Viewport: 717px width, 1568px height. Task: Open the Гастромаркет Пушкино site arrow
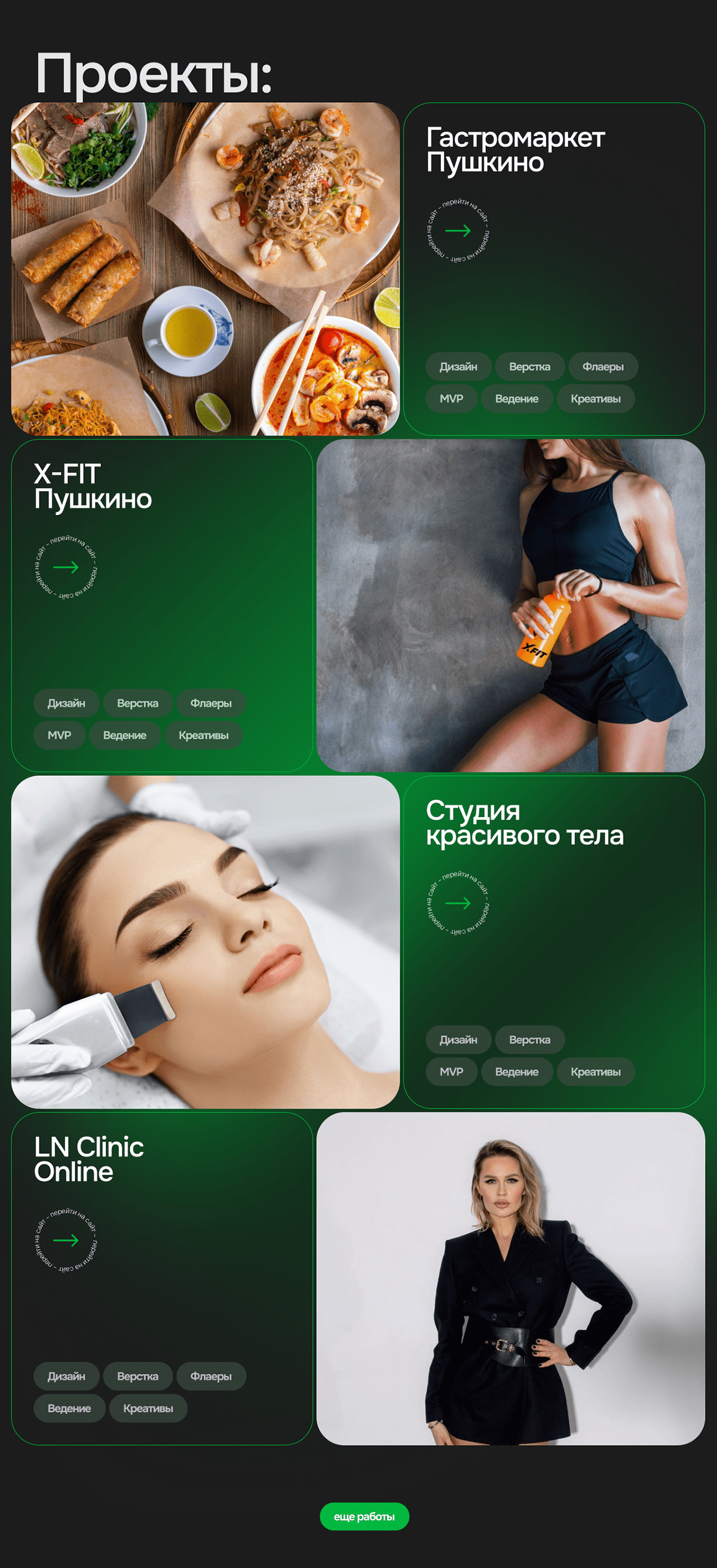458,231
